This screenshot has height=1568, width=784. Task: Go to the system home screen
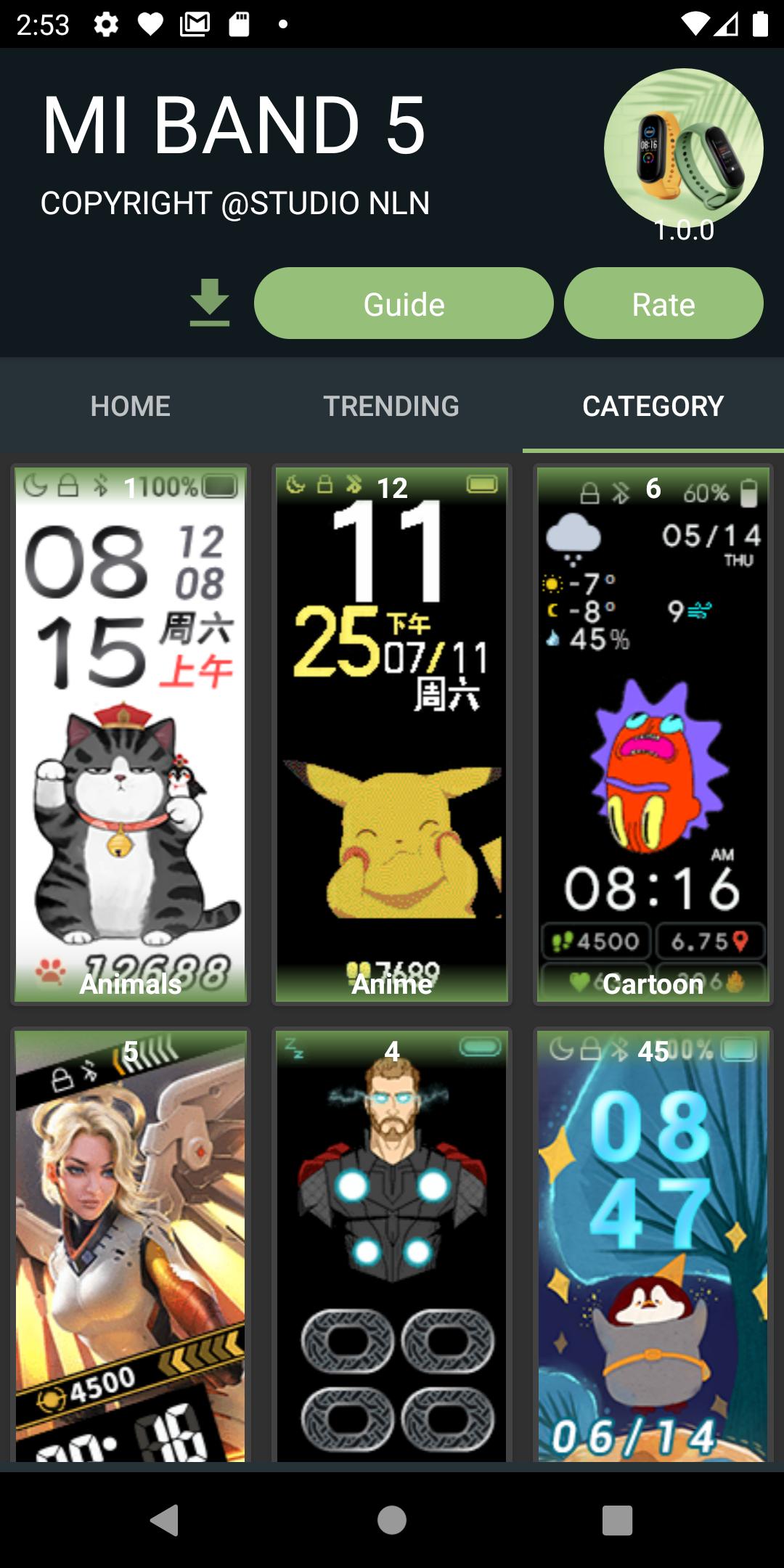(392, 1519)
